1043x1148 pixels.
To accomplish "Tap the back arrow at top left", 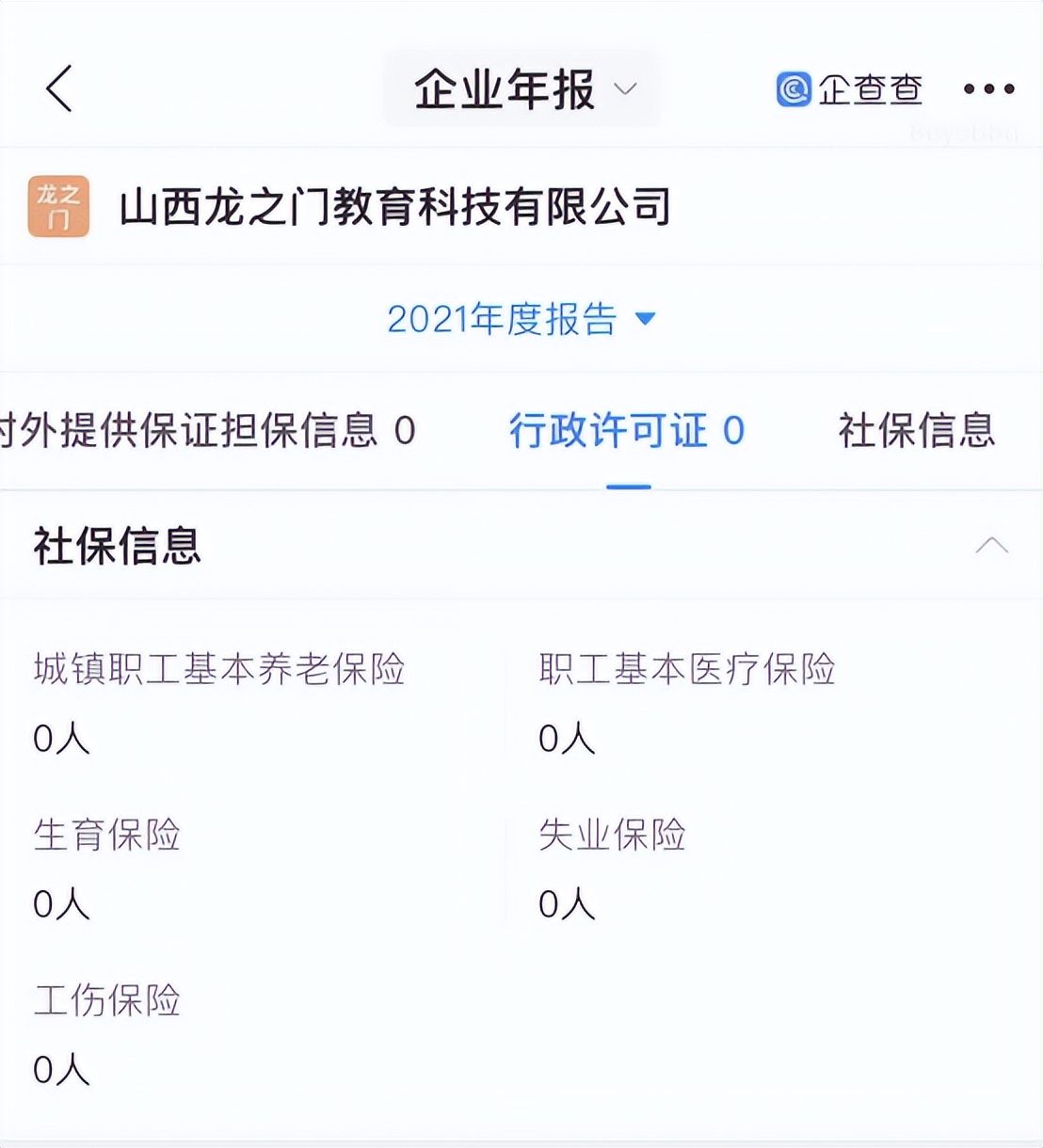I will (58, 89).
